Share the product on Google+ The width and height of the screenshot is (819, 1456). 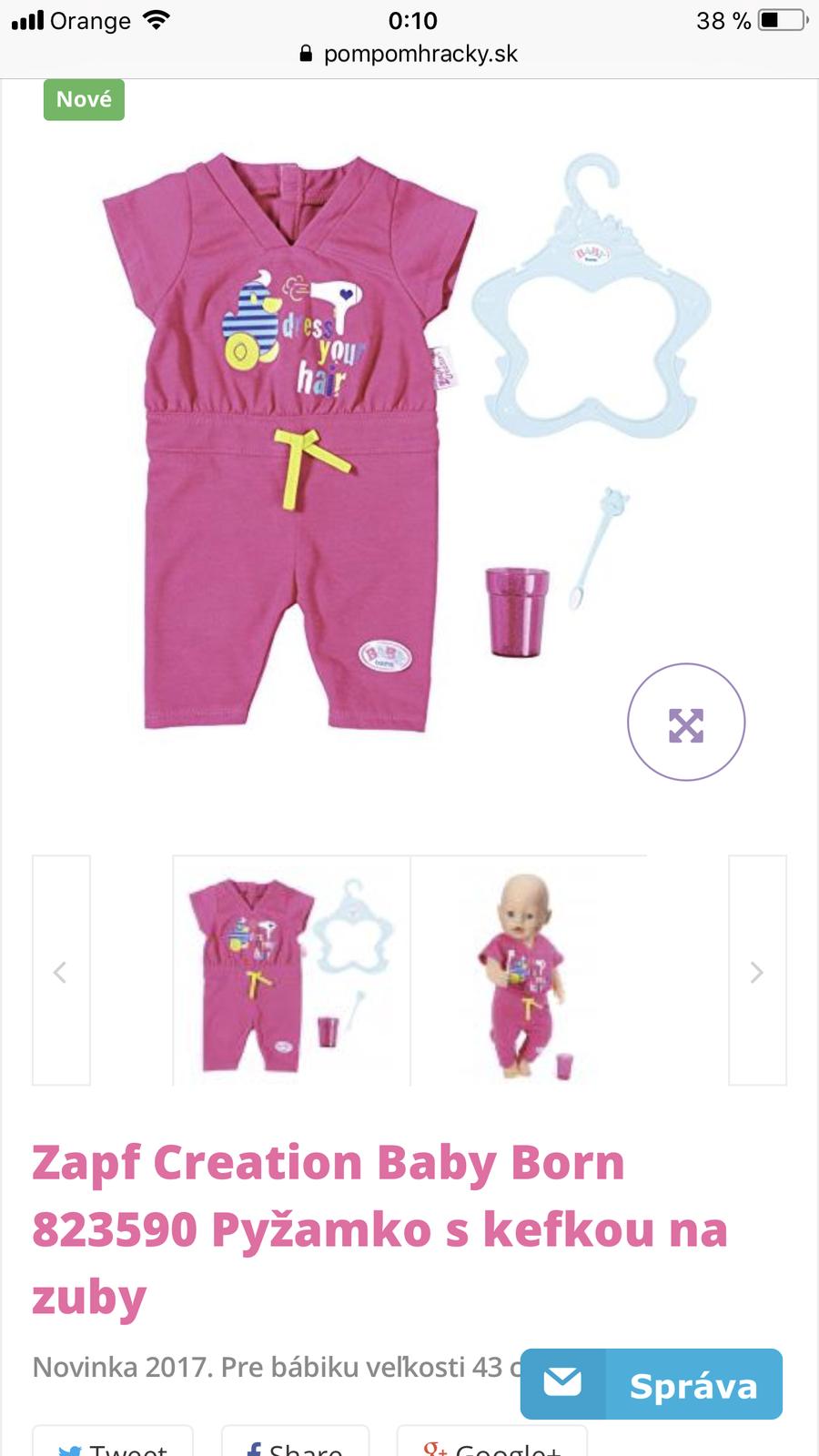[x=492, y=1442]
